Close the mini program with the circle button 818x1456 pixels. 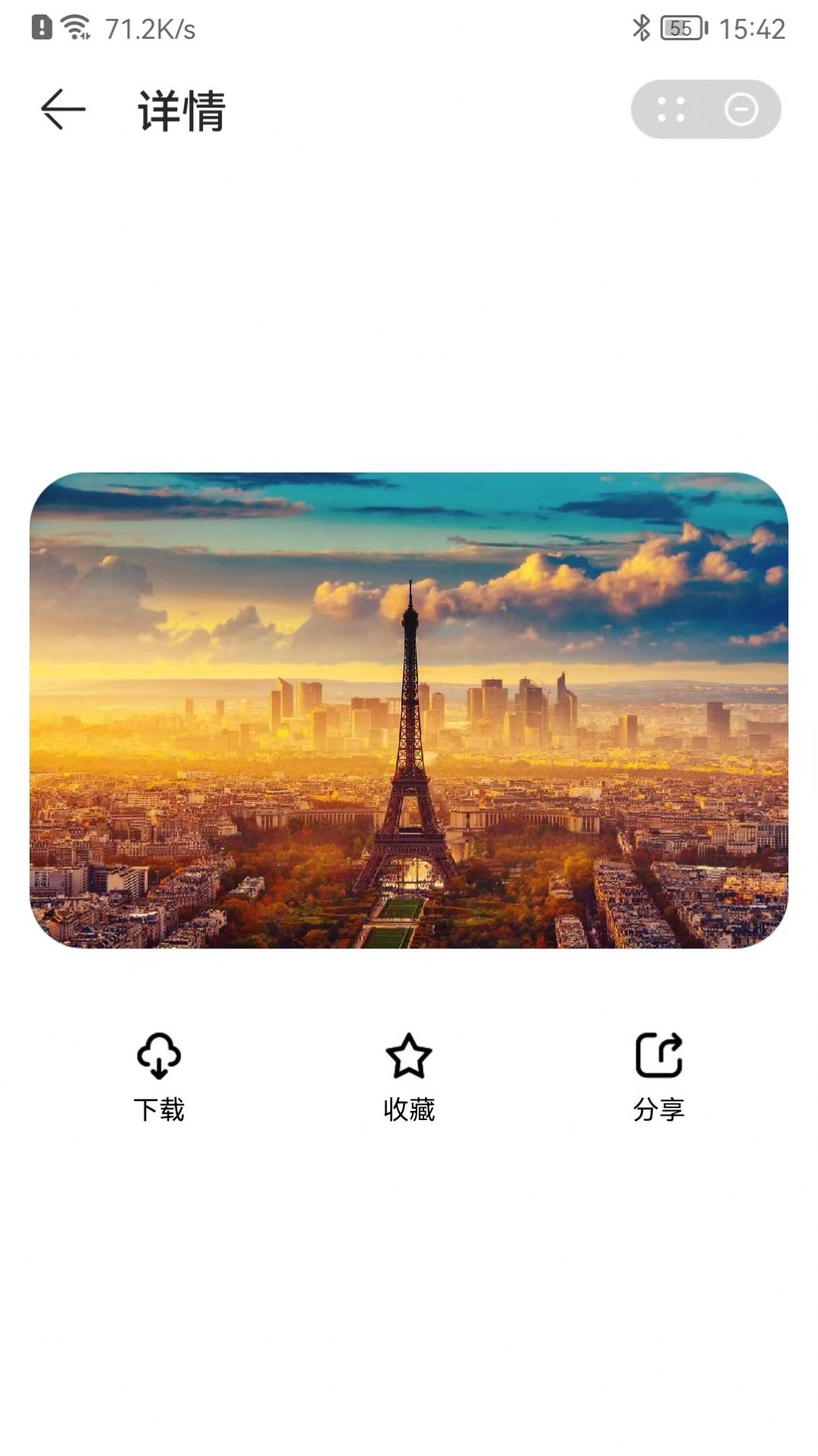tap(741, 109)
